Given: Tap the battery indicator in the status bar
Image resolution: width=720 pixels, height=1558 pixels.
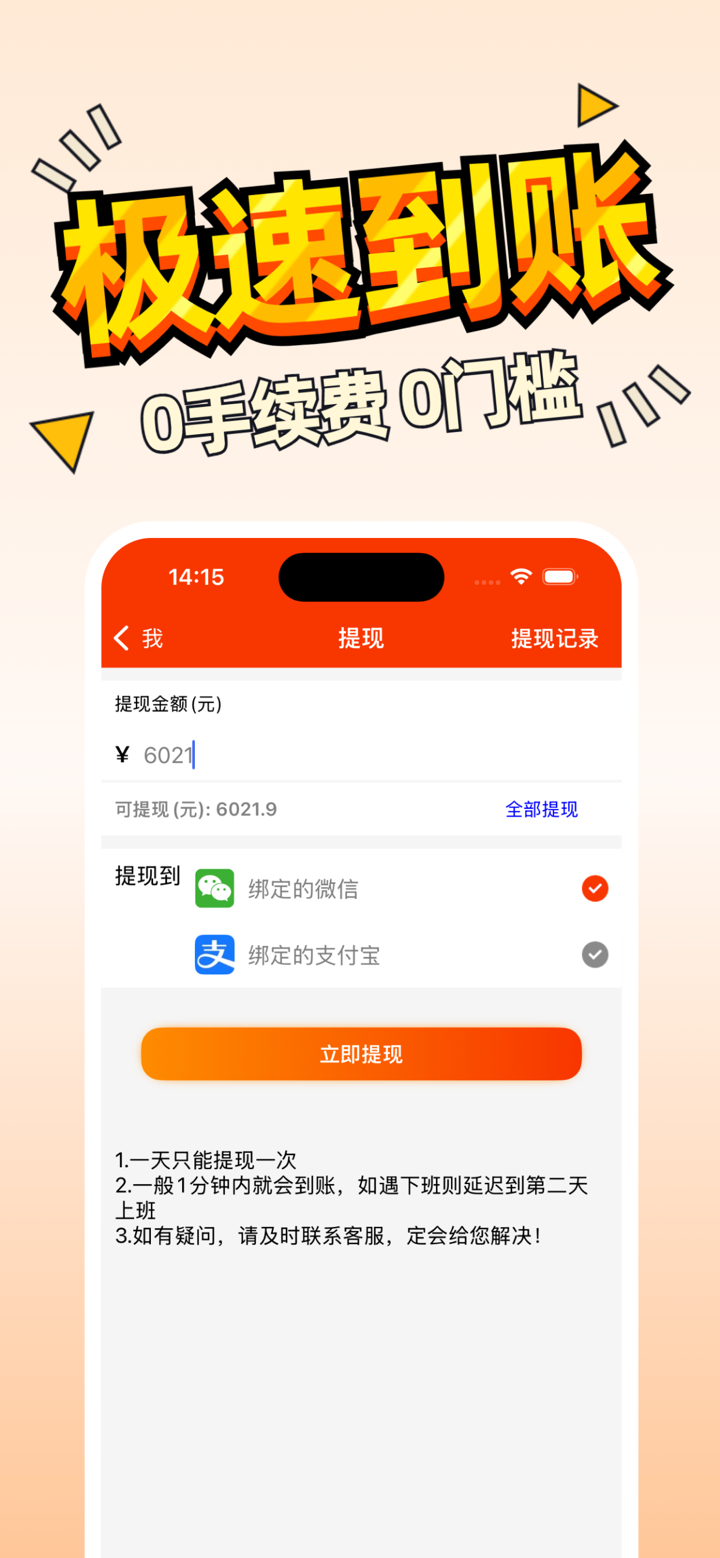Looking at the screenshot, I should click(x=558, y=575).
